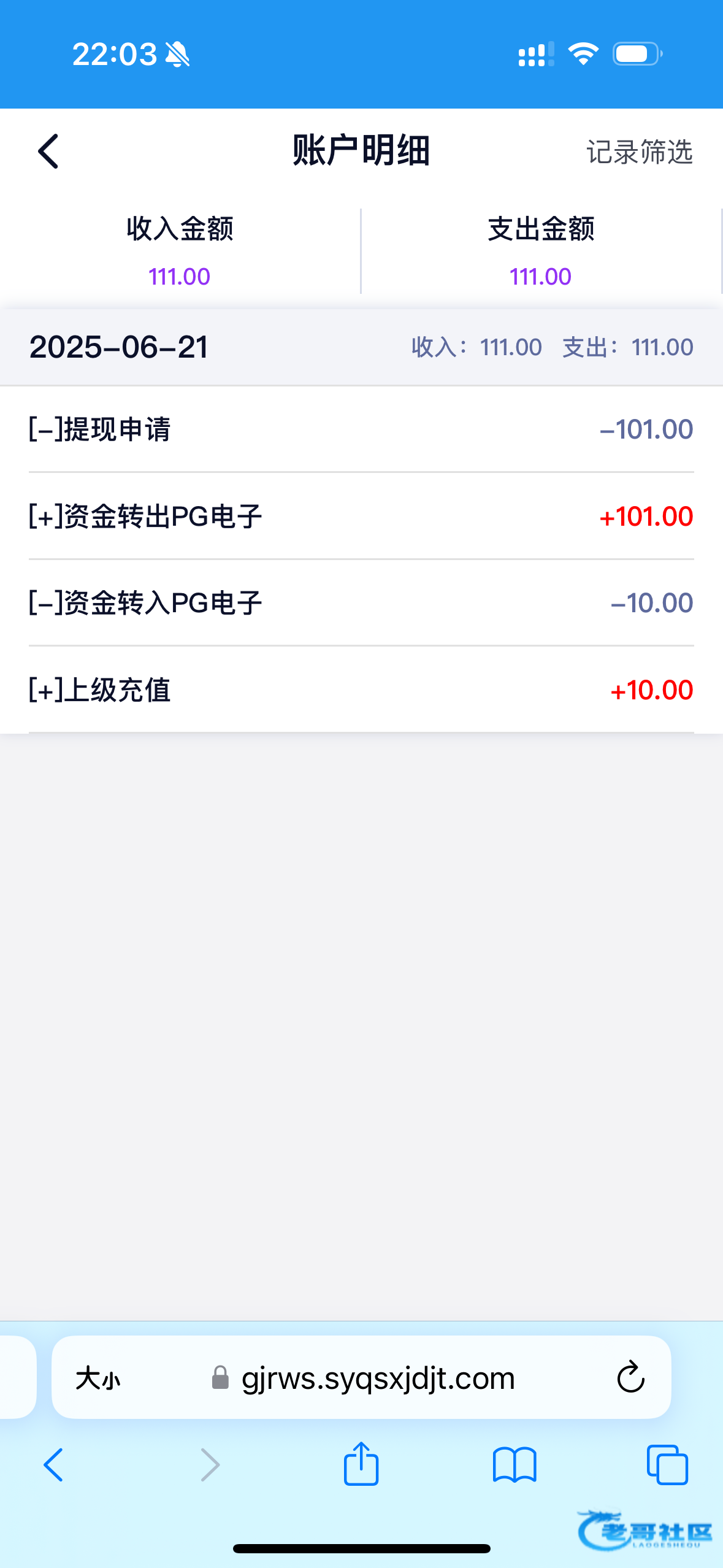This screenshot has height=1568, width=723.
Task: Show all open Safari tabs
Action: click(667, 1465)
